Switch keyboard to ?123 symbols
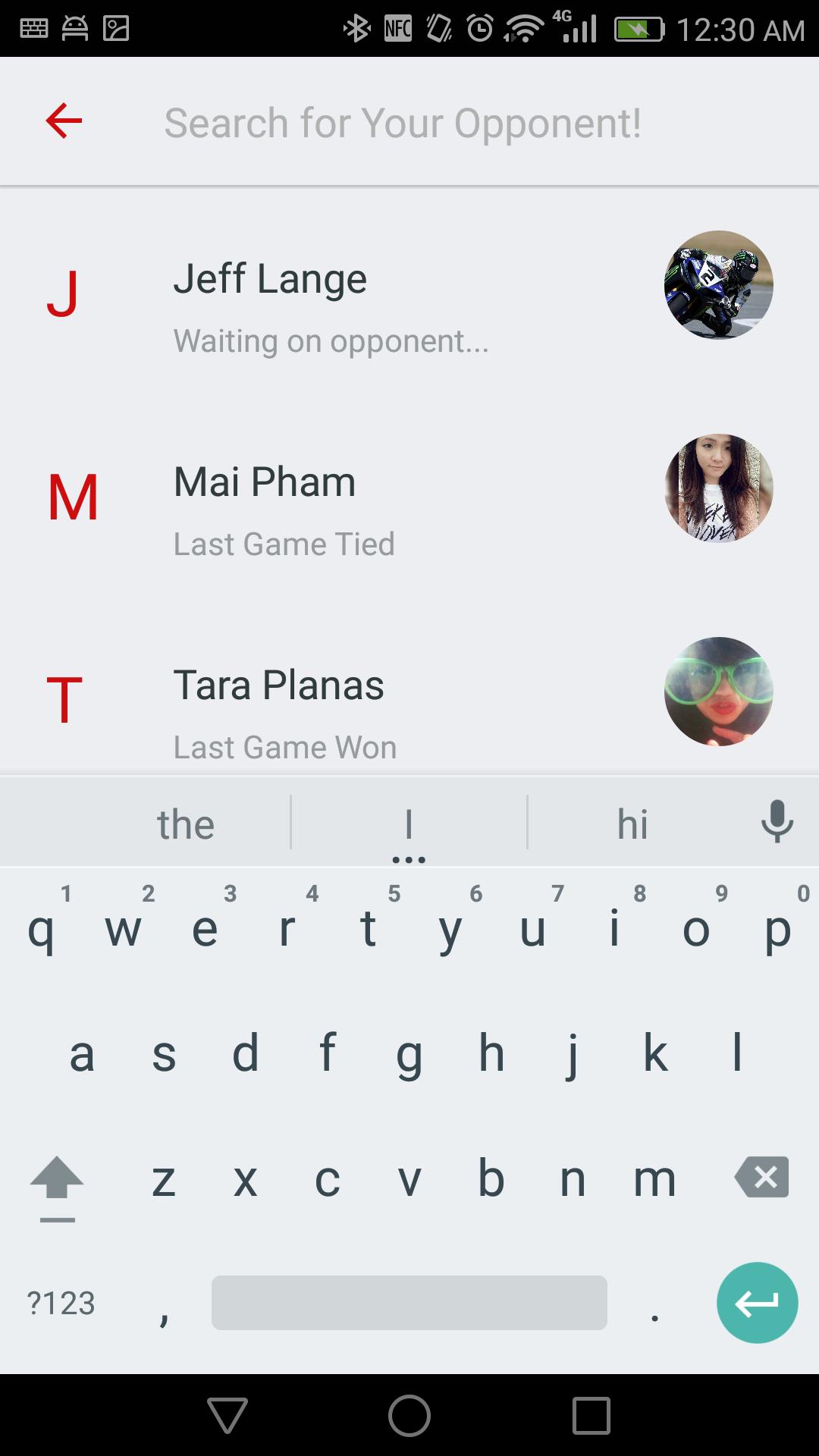 point(61,1303)
